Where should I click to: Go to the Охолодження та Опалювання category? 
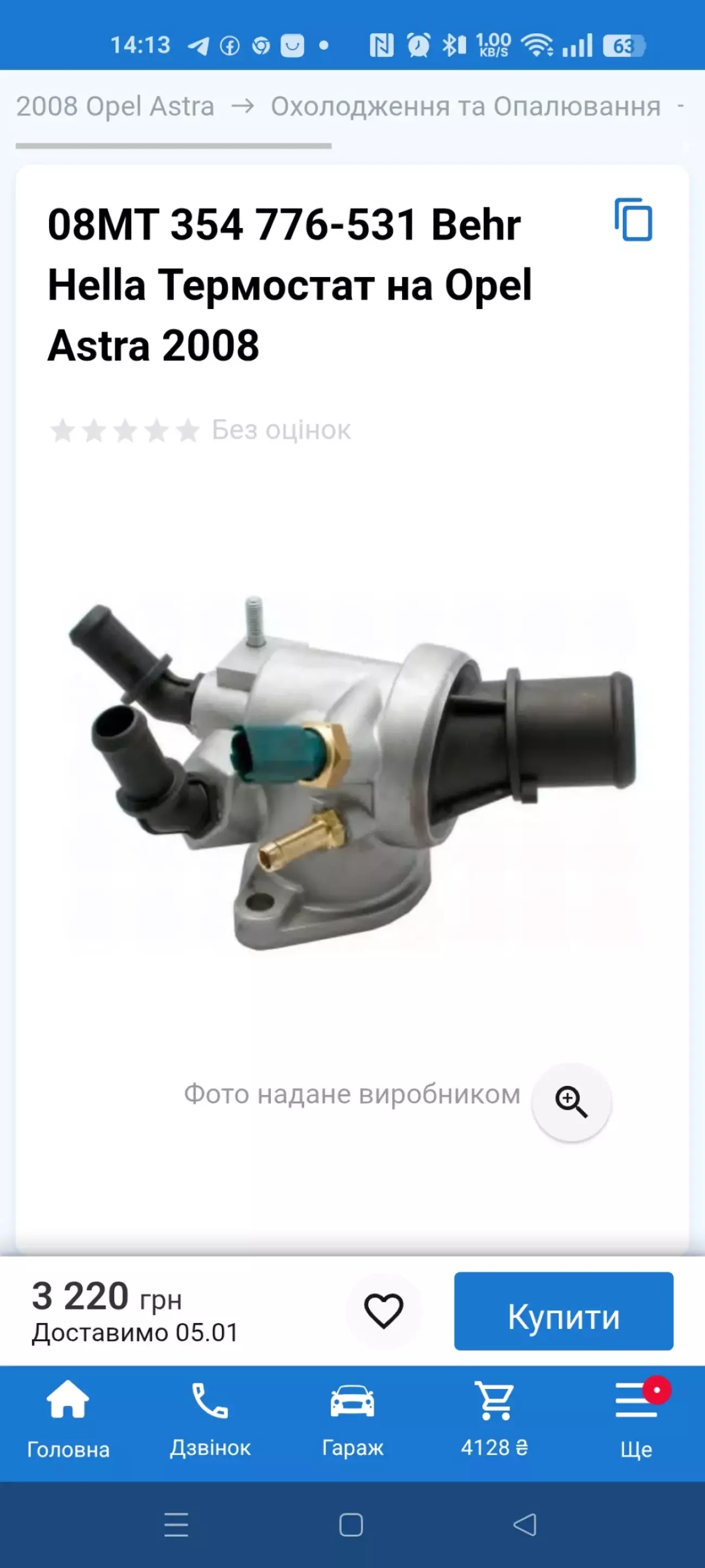pyautogui.click(x=465, y=107)
